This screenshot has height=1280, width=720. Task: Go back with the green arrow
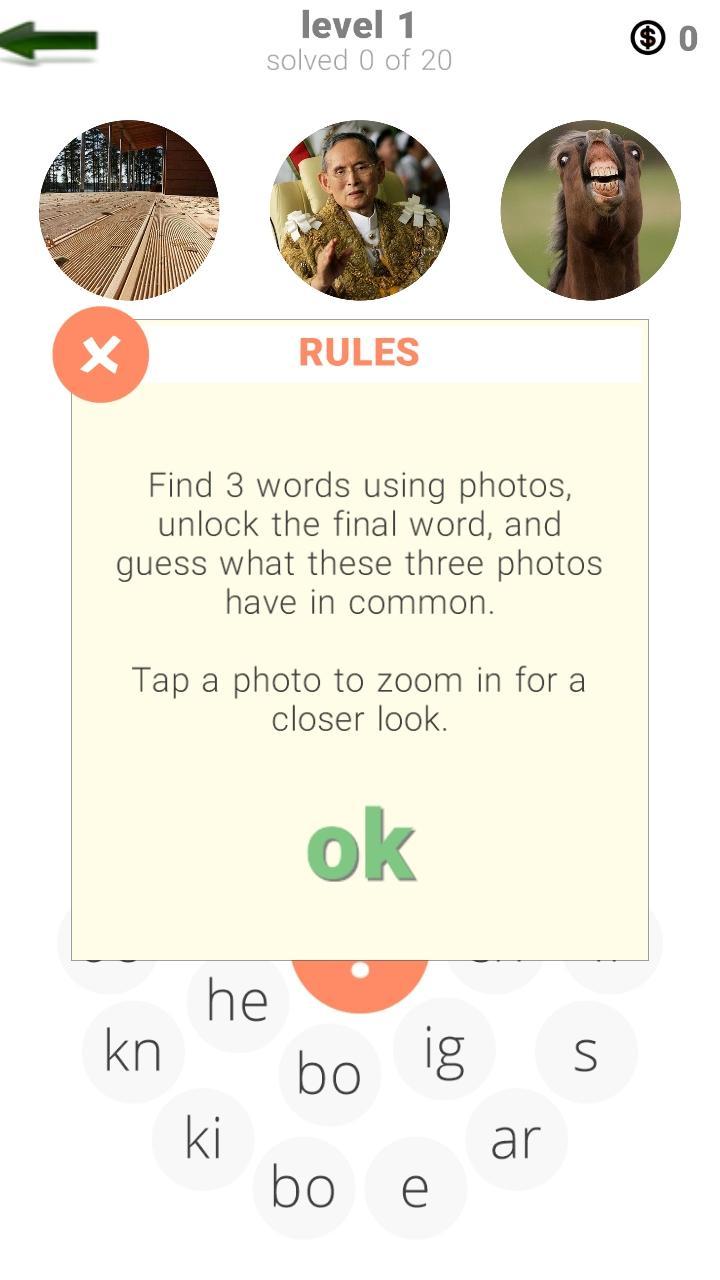[x=50, y=41]
